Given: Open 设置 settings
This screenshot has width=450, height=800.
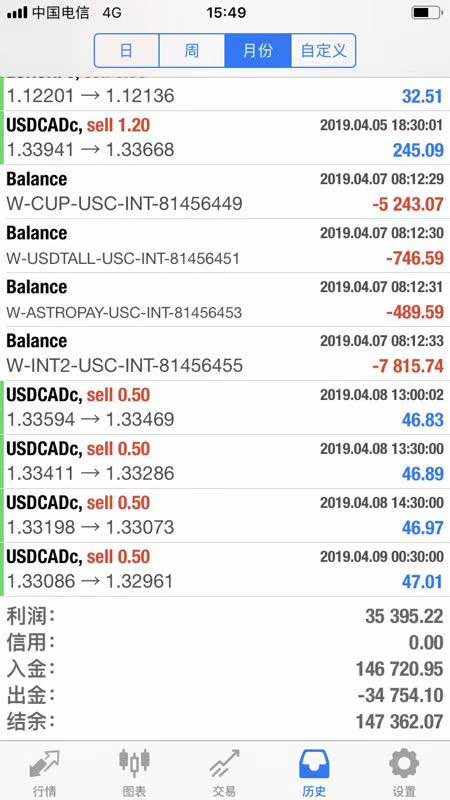Looking at the screenshot, I should 404,772.
